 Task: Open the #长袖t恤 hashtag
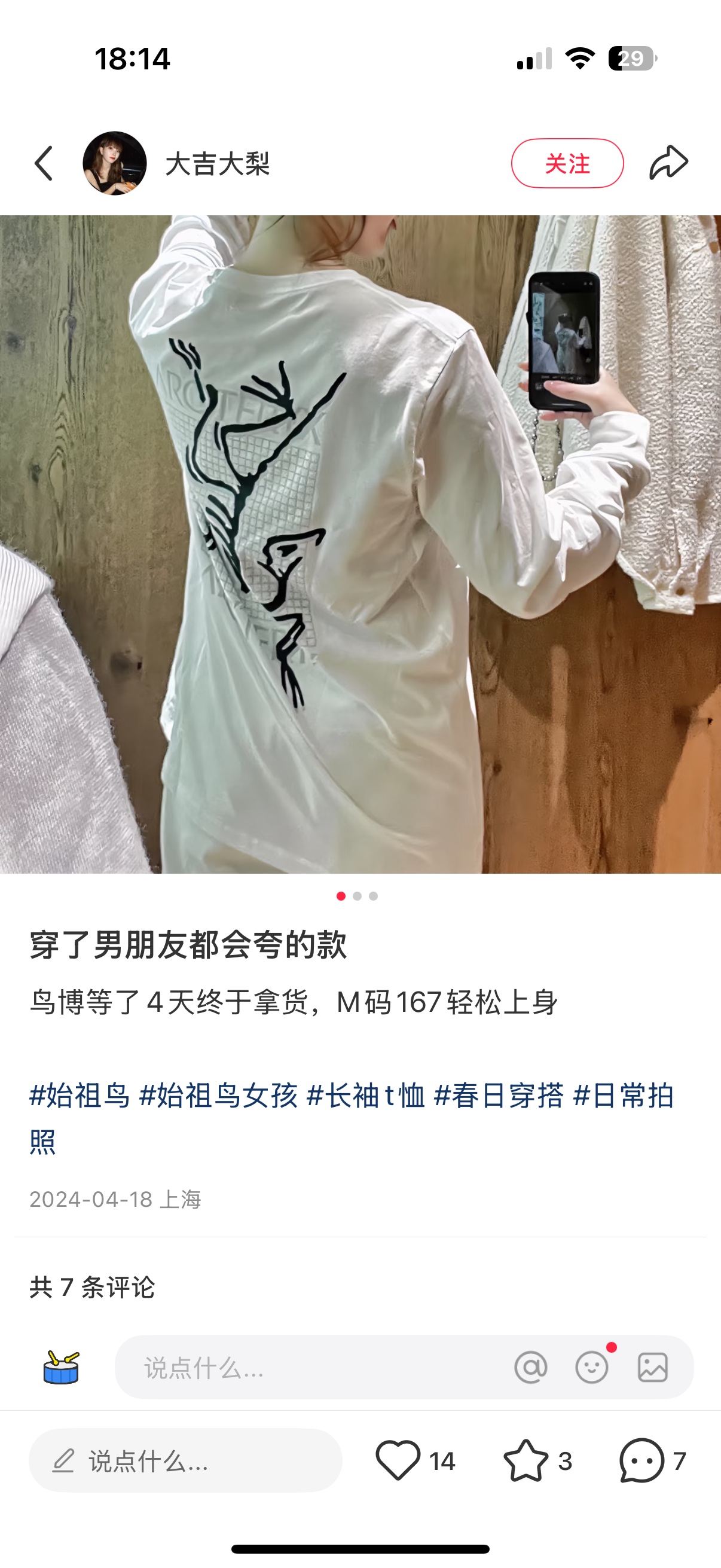[366, 1096]
